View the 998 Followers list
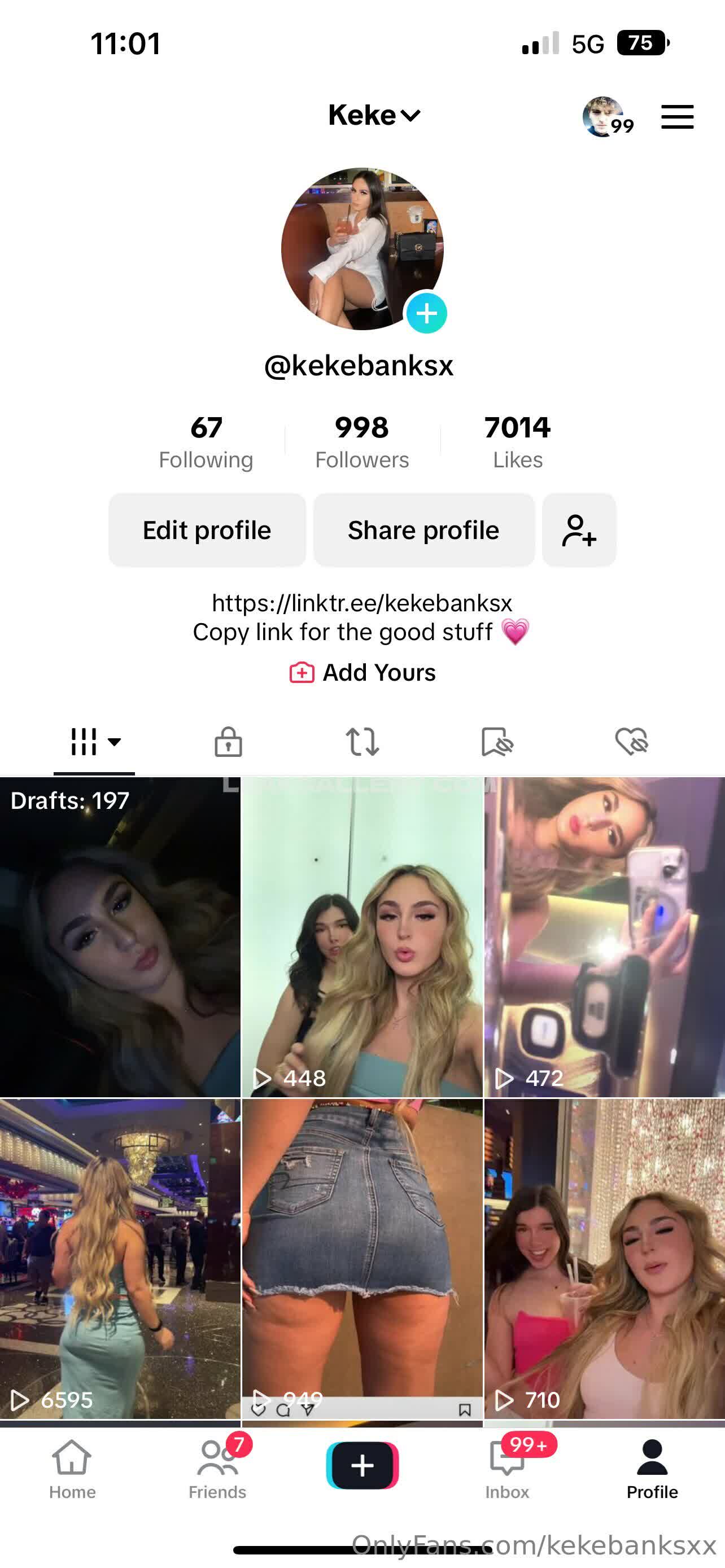 pyautogui.click(x=361, y=442)
